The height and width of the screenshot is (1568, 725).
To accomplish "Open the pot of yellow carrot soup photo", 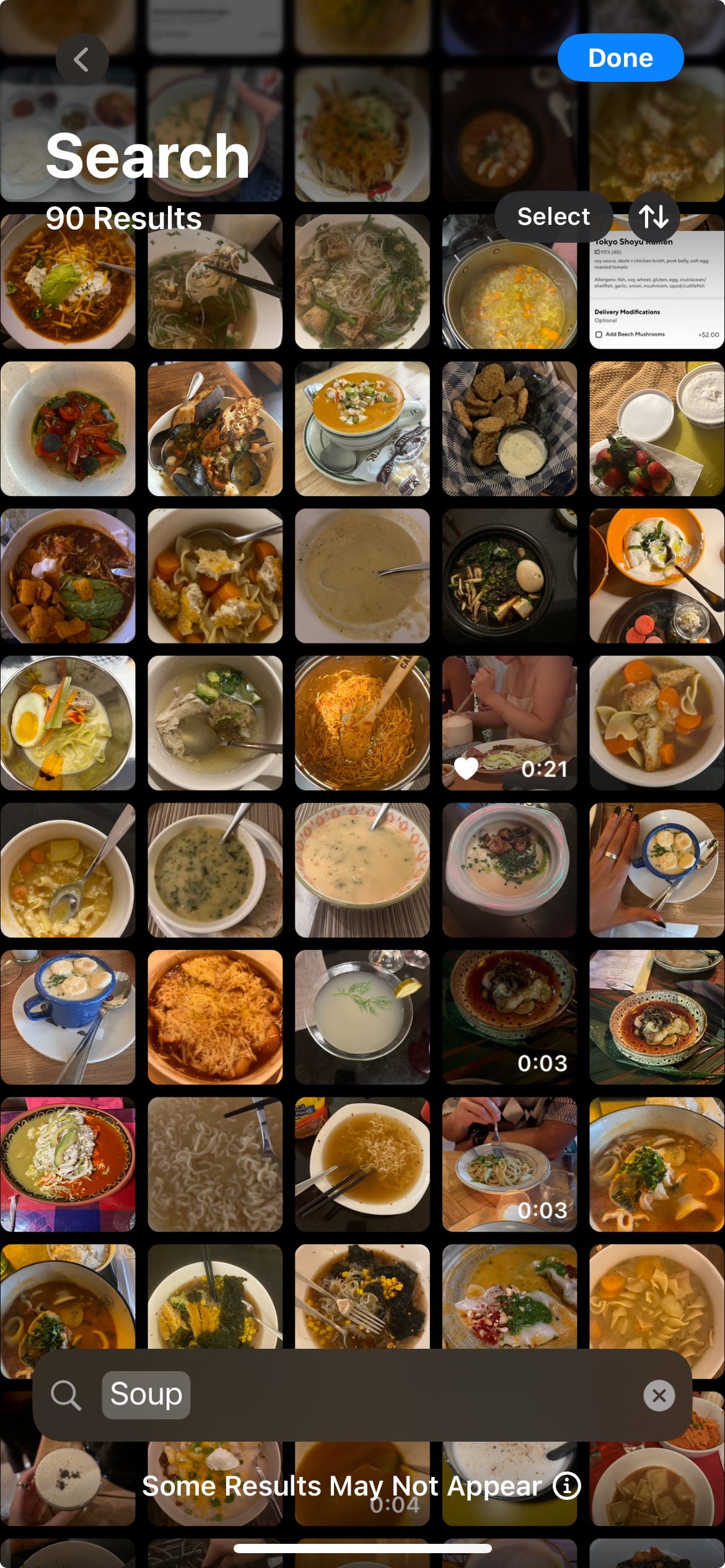I will (509, 291).
